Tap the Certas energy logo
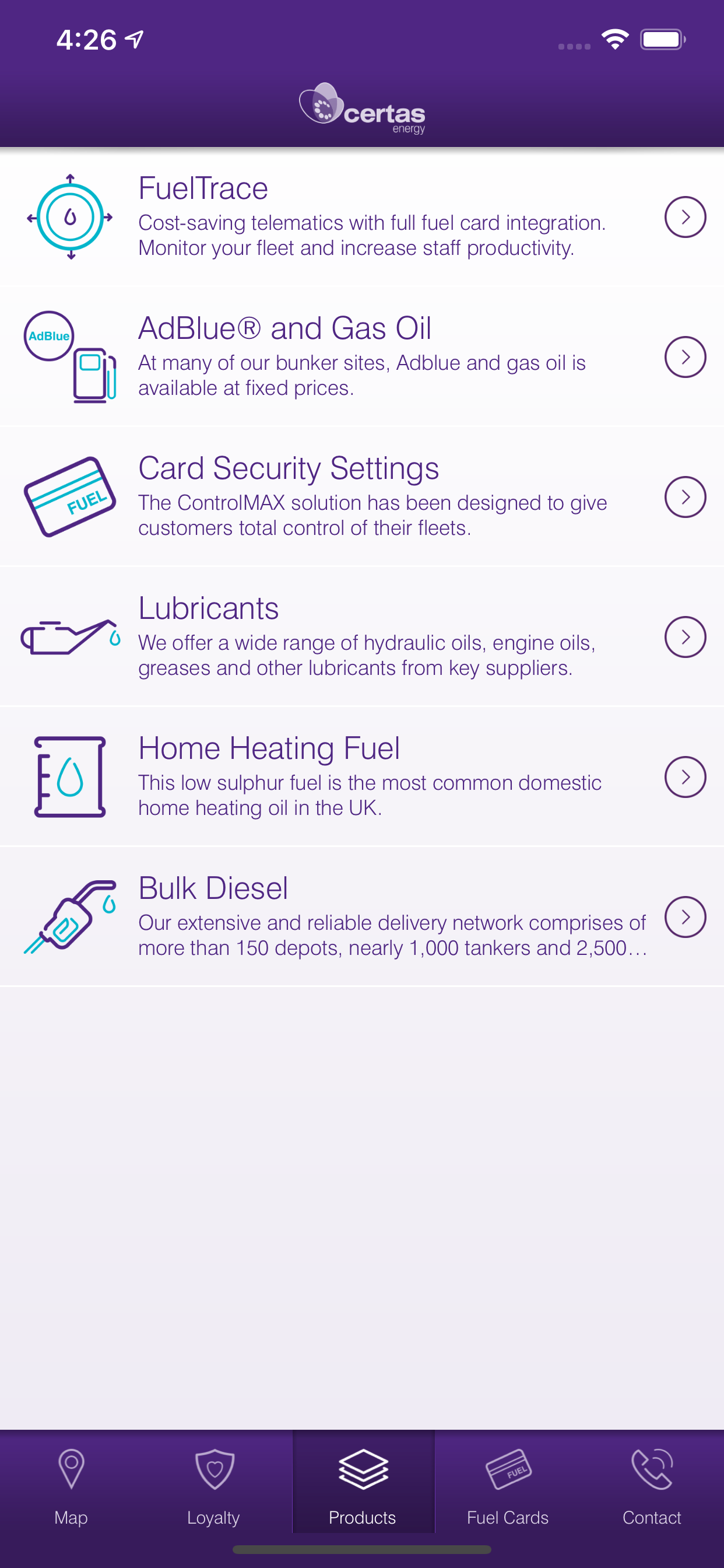This screenshot has width=724, height=1568. click(362, 111)
